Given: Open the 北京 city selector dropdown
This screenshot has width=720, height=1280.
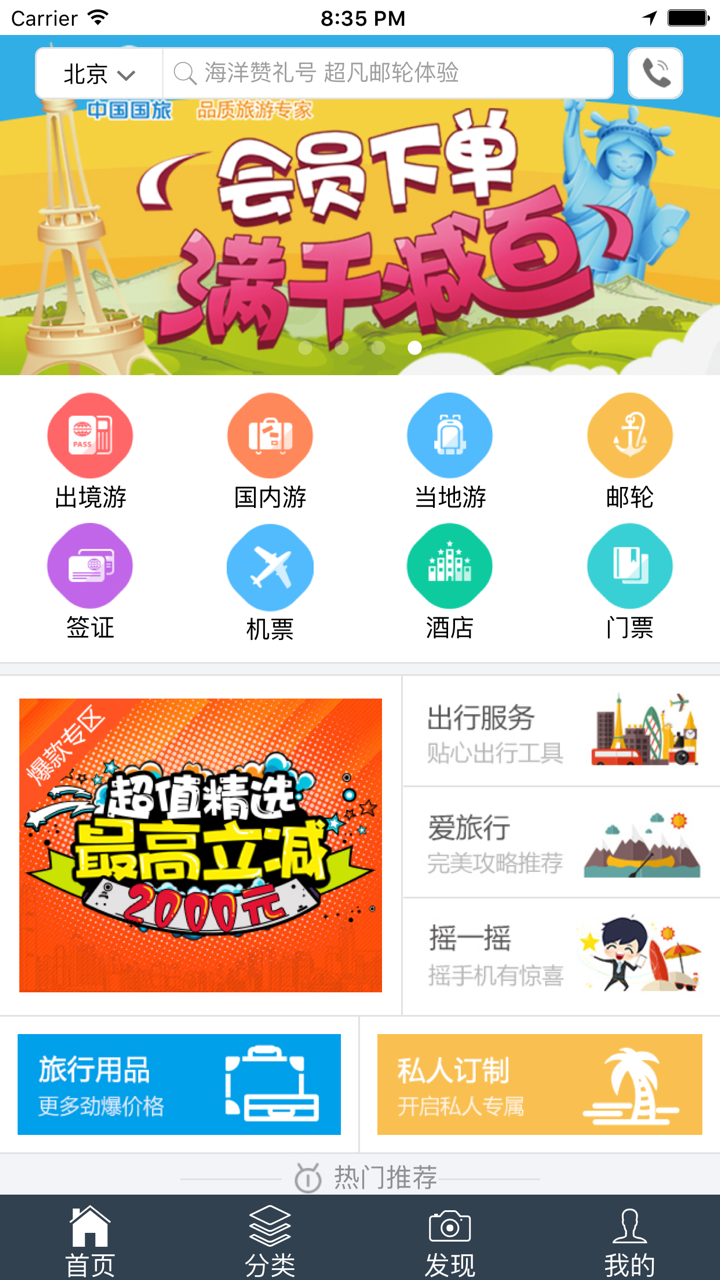Looking at the screenshot, I should (x=95, y=73).
